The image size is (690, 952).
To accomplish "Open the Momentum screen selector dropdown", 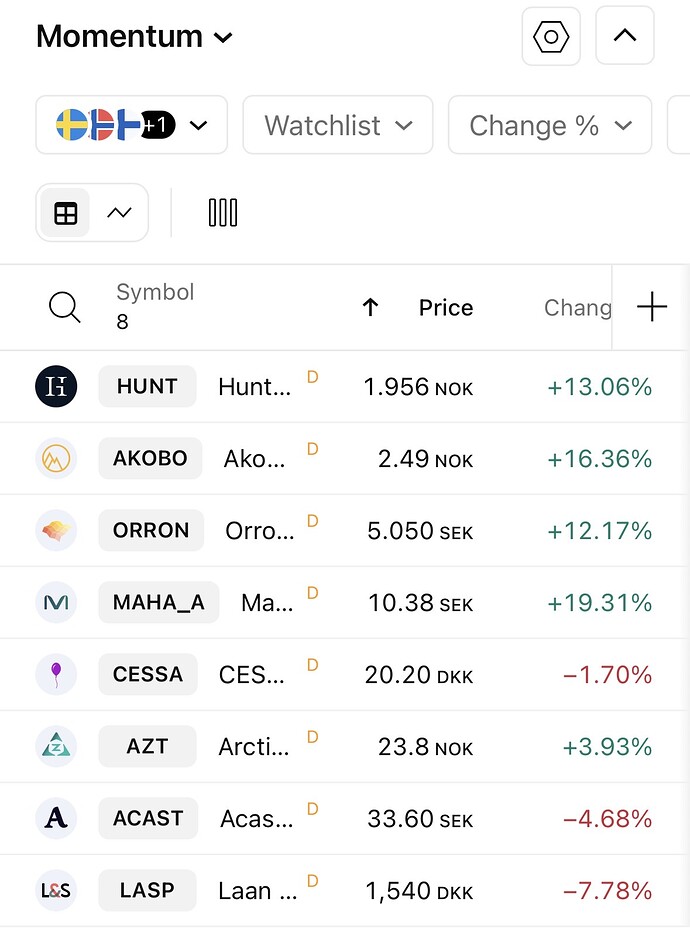I will (x=134, y=37).
